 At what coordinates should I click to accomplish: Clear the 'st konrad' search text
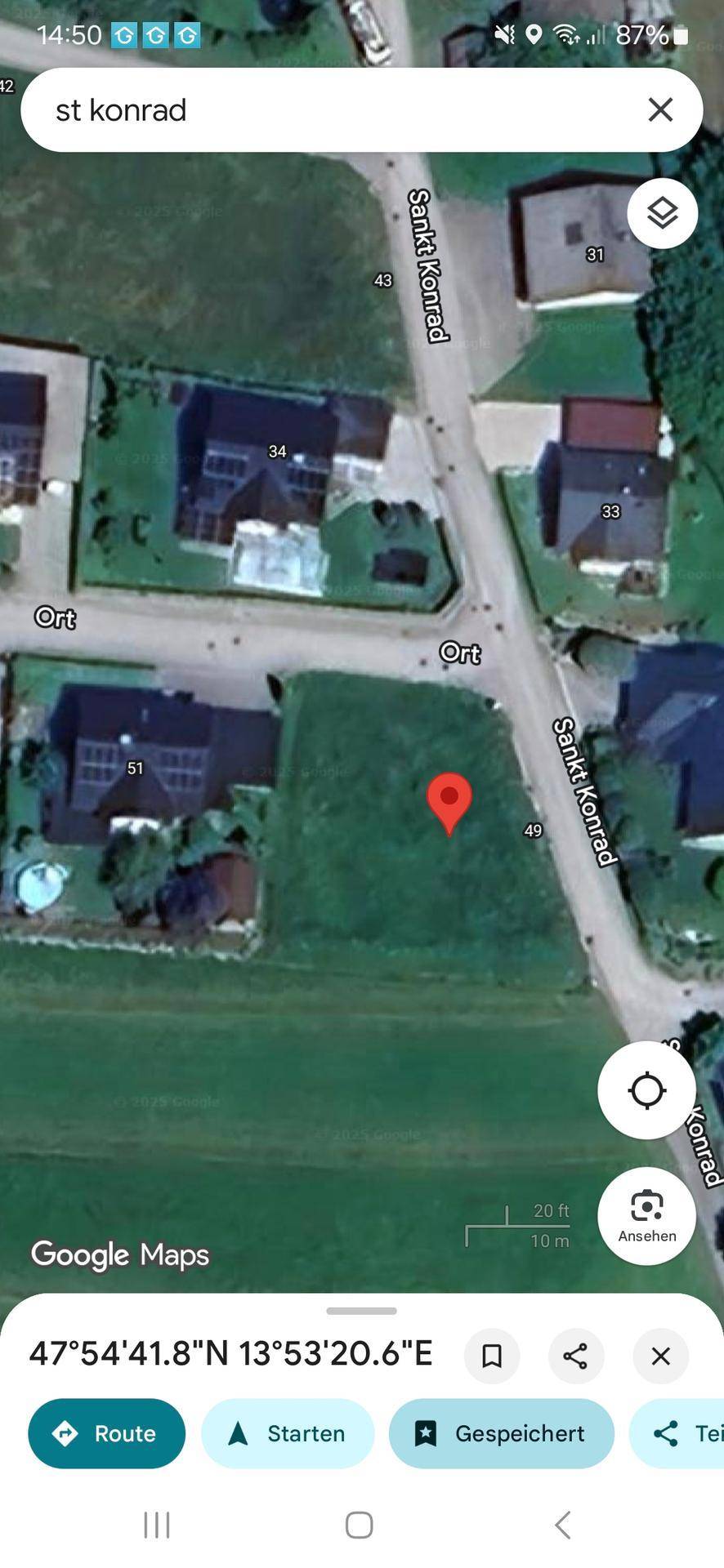660,109
